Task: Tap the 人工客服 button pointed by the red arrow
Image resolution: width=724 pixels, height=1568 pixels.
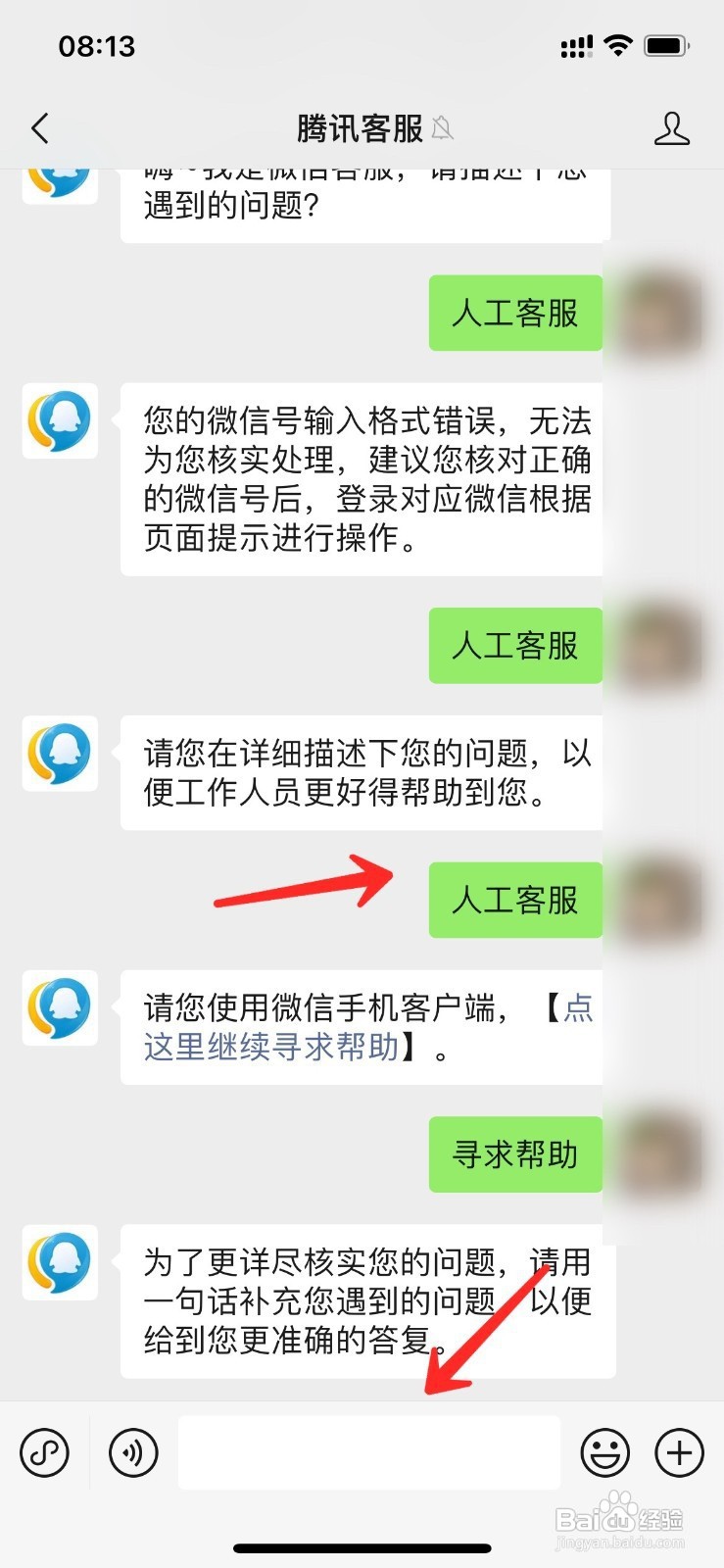Action: pos(515,900)
